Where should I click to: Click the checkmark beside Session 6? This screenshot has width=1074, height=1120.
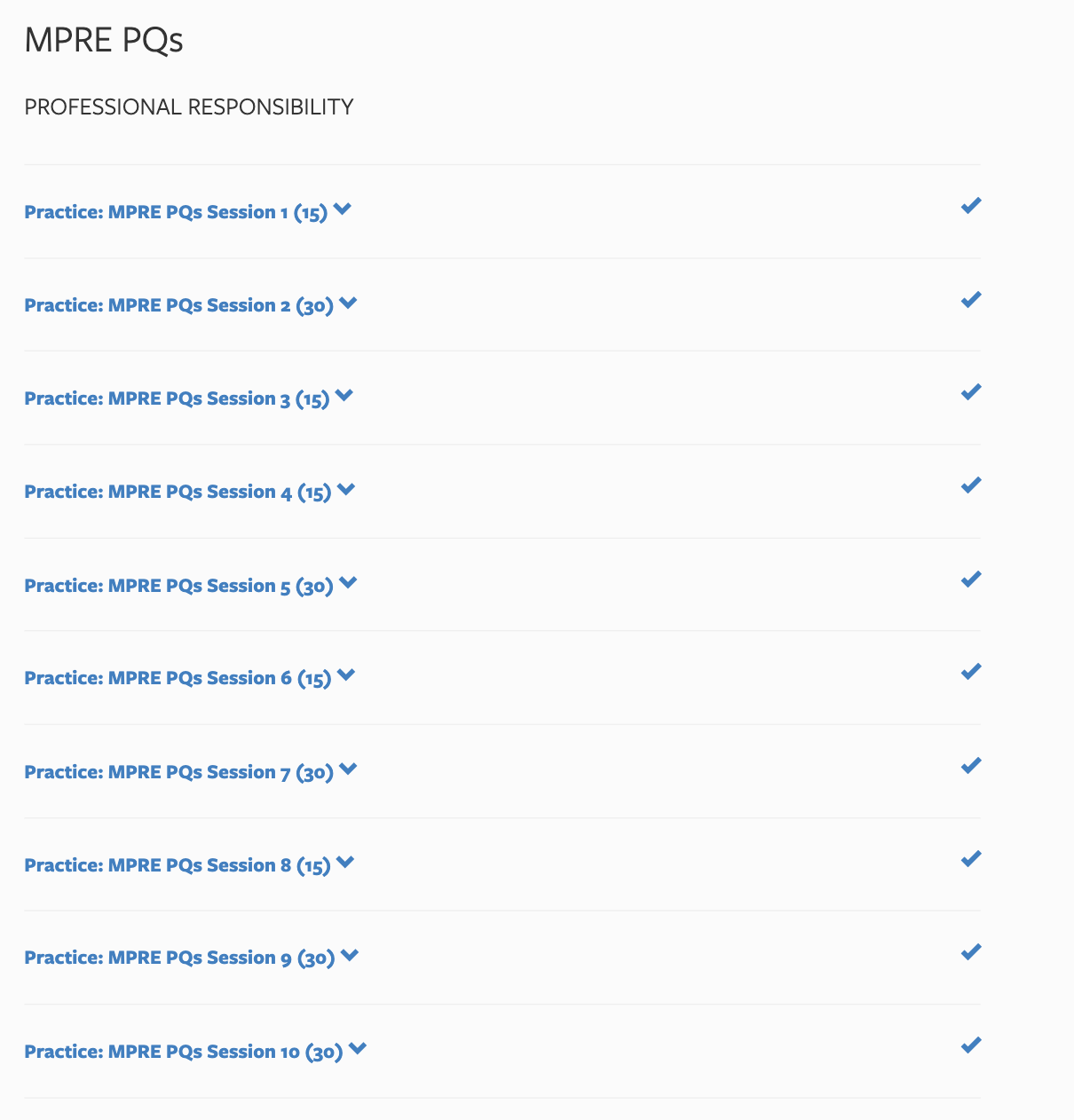[x=971, y=672]
